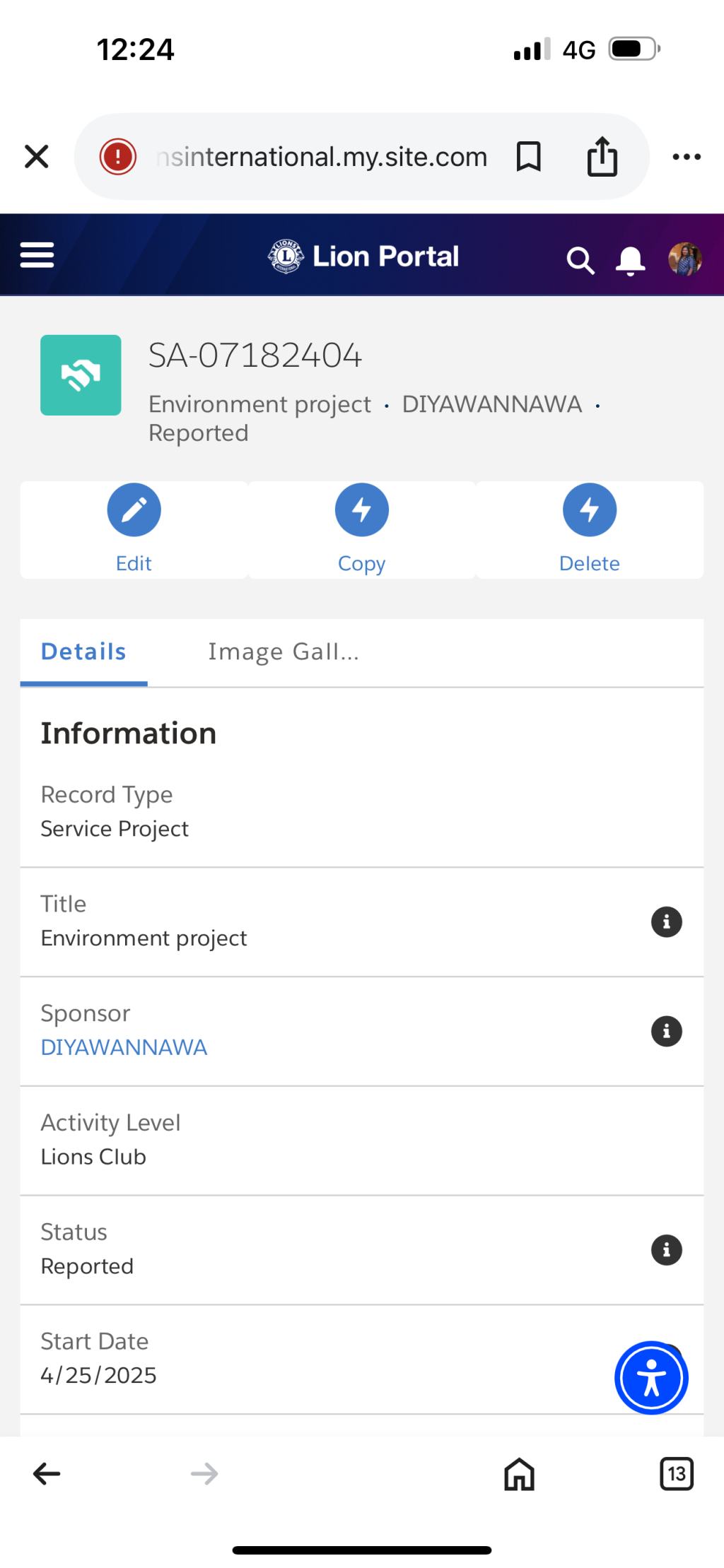Open the browser's three-dot overflow menu

(687, 157)
